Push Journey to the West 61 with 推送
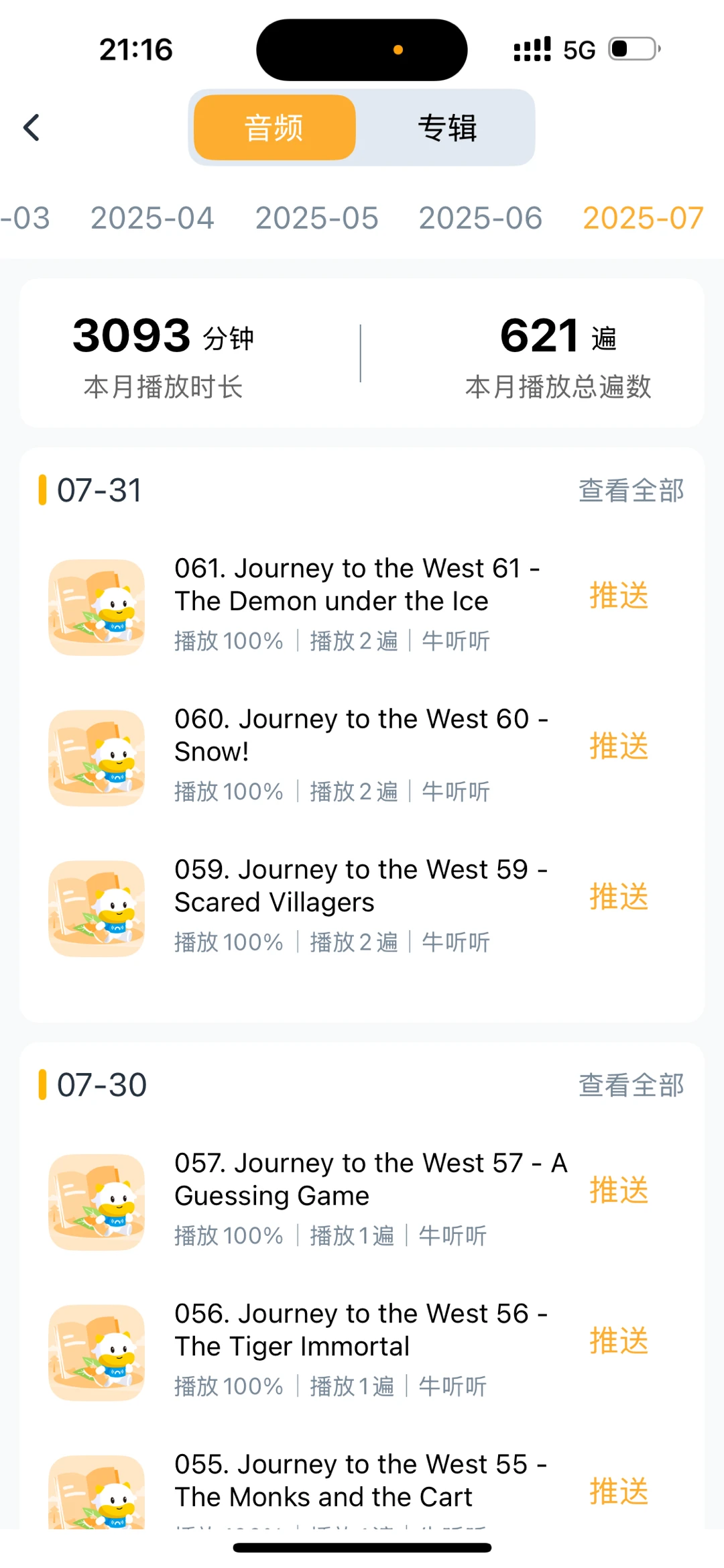The height and width of the screenshot is (1568, 724). [619, 596]
